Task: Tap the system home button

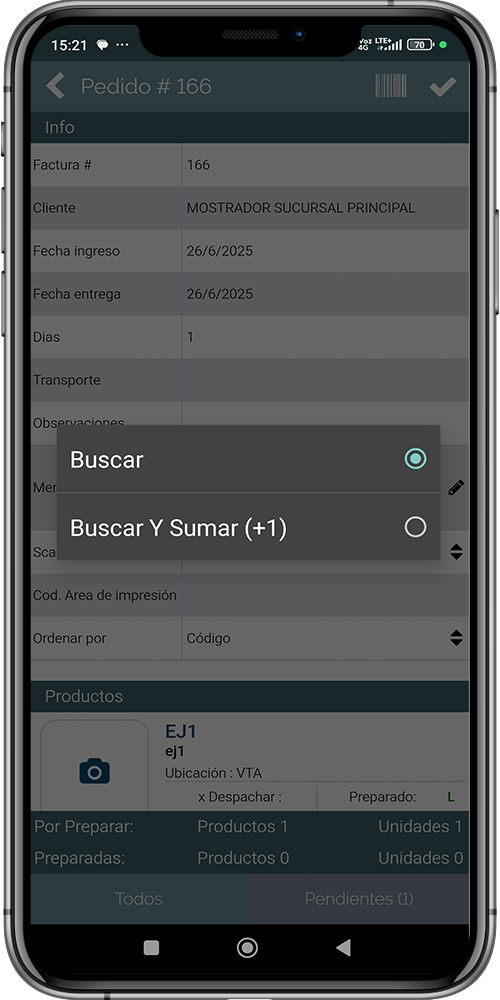Action: pyautogui.click(x=247, y=948)
